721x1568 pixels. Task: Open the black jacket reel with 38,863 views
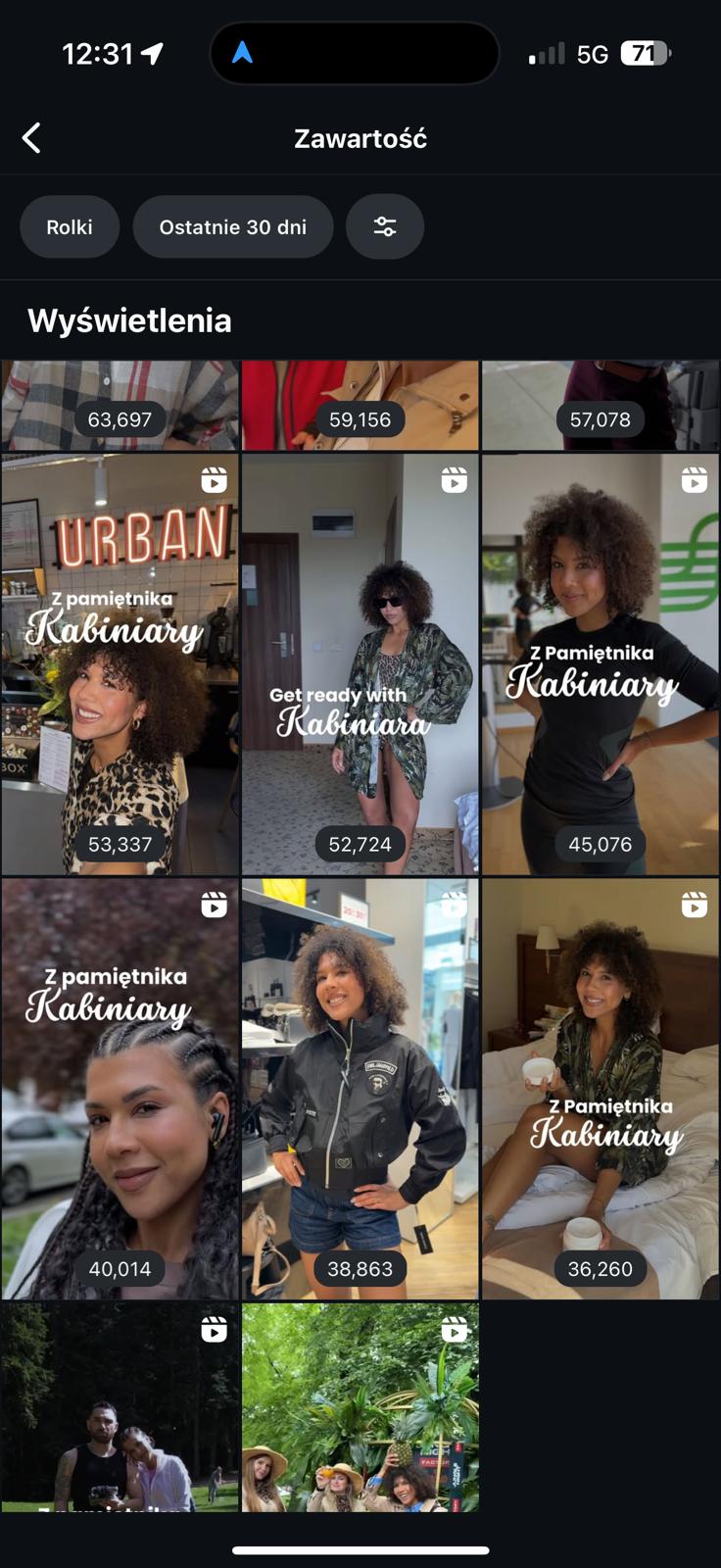(360, 1088)
